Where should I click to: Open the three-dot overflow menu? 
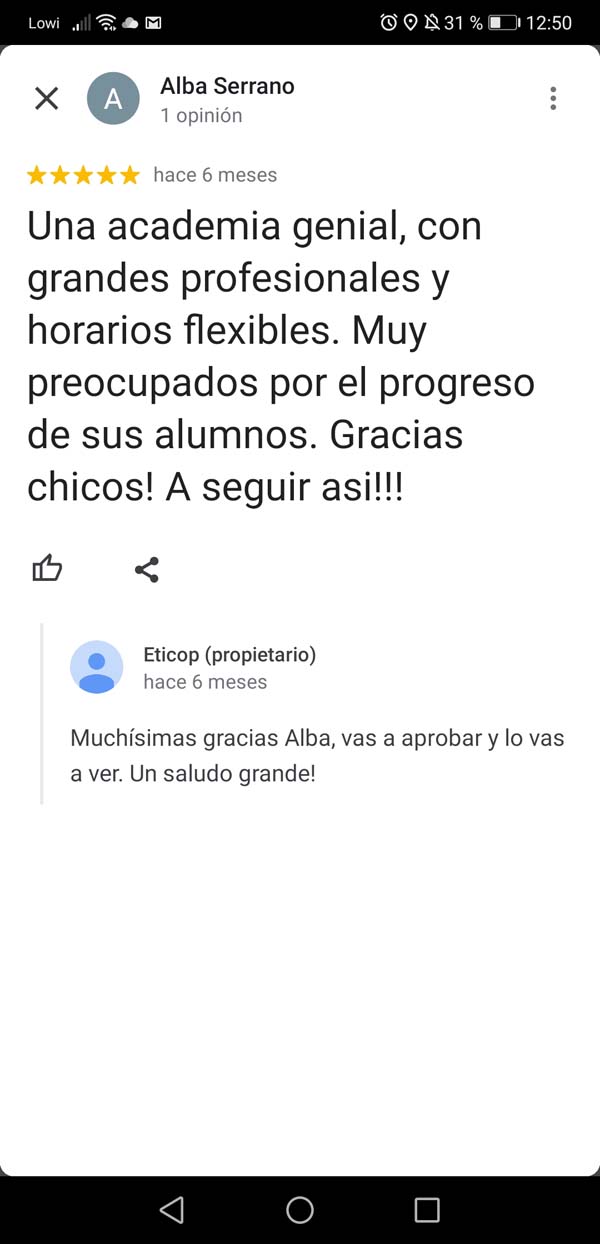click(553, 98)
